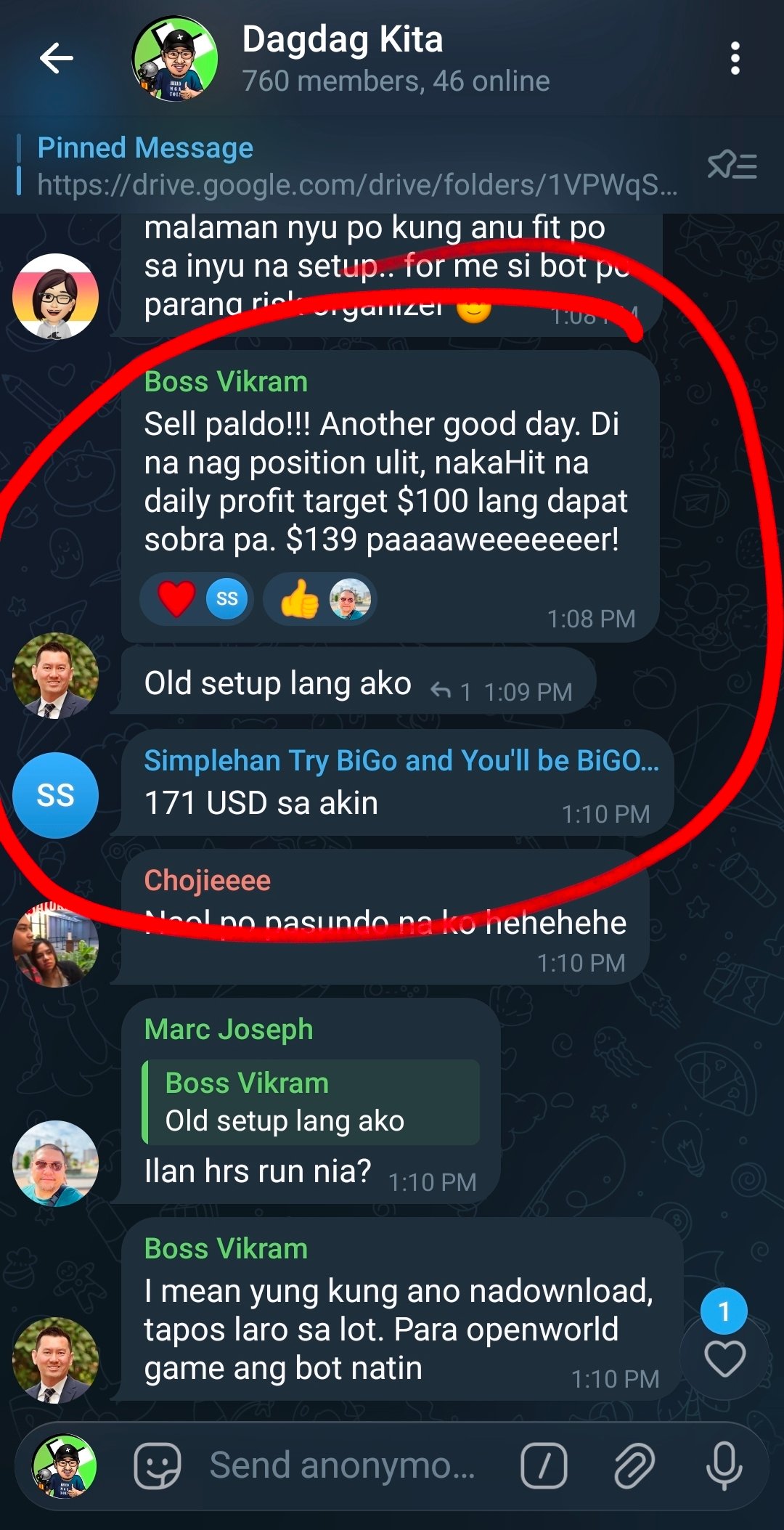Image resolution: width=784 pixels, height=1530 pixels.
Task: Tap the anonymous sender avatar in composer
Action: click(64, 1465)
